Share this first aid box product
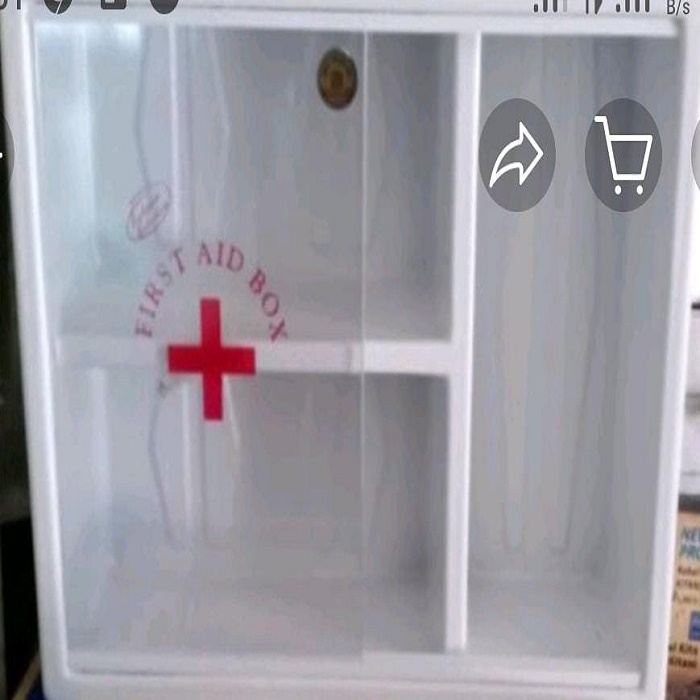Screen dimensions: 700x700 (517, 154)
